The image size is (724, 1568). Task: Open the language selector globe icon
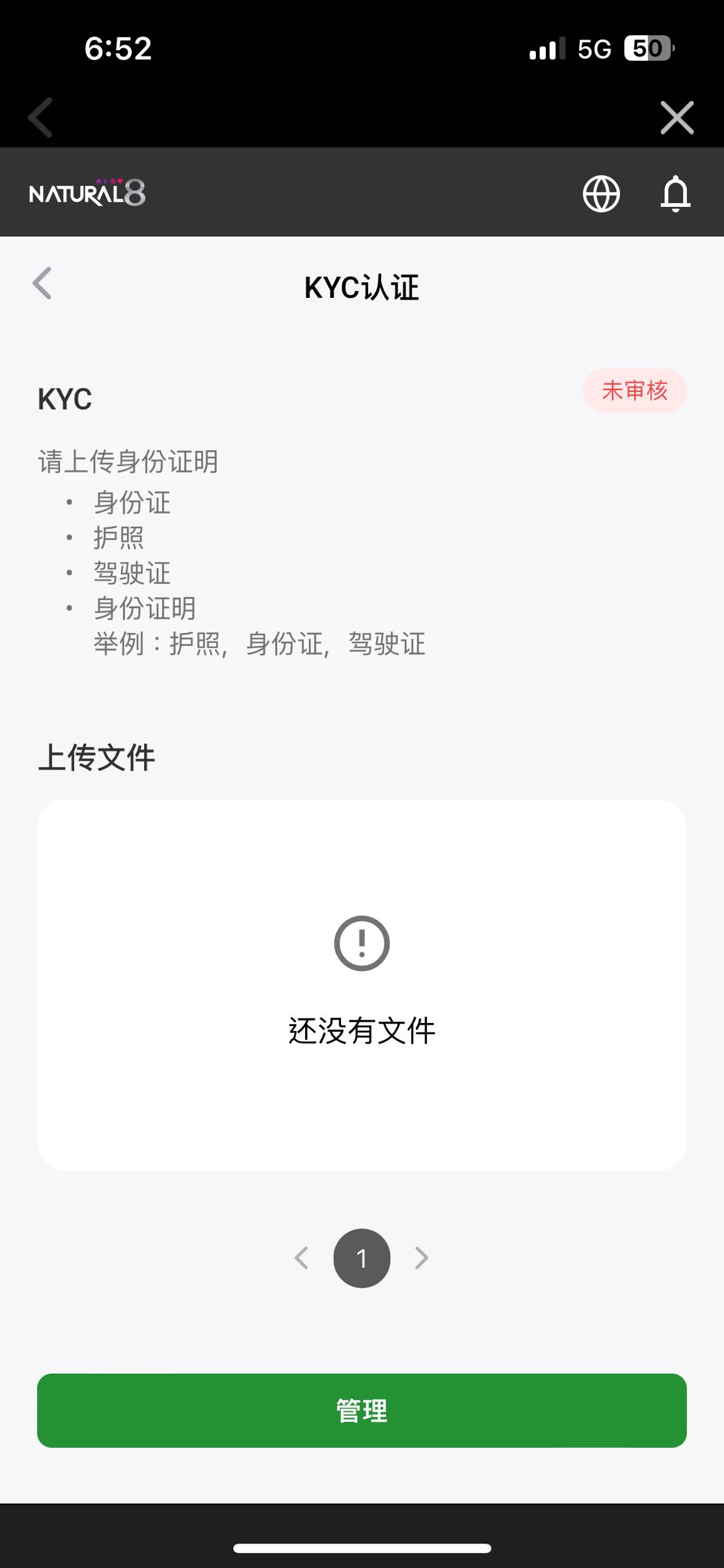(601, 193)
